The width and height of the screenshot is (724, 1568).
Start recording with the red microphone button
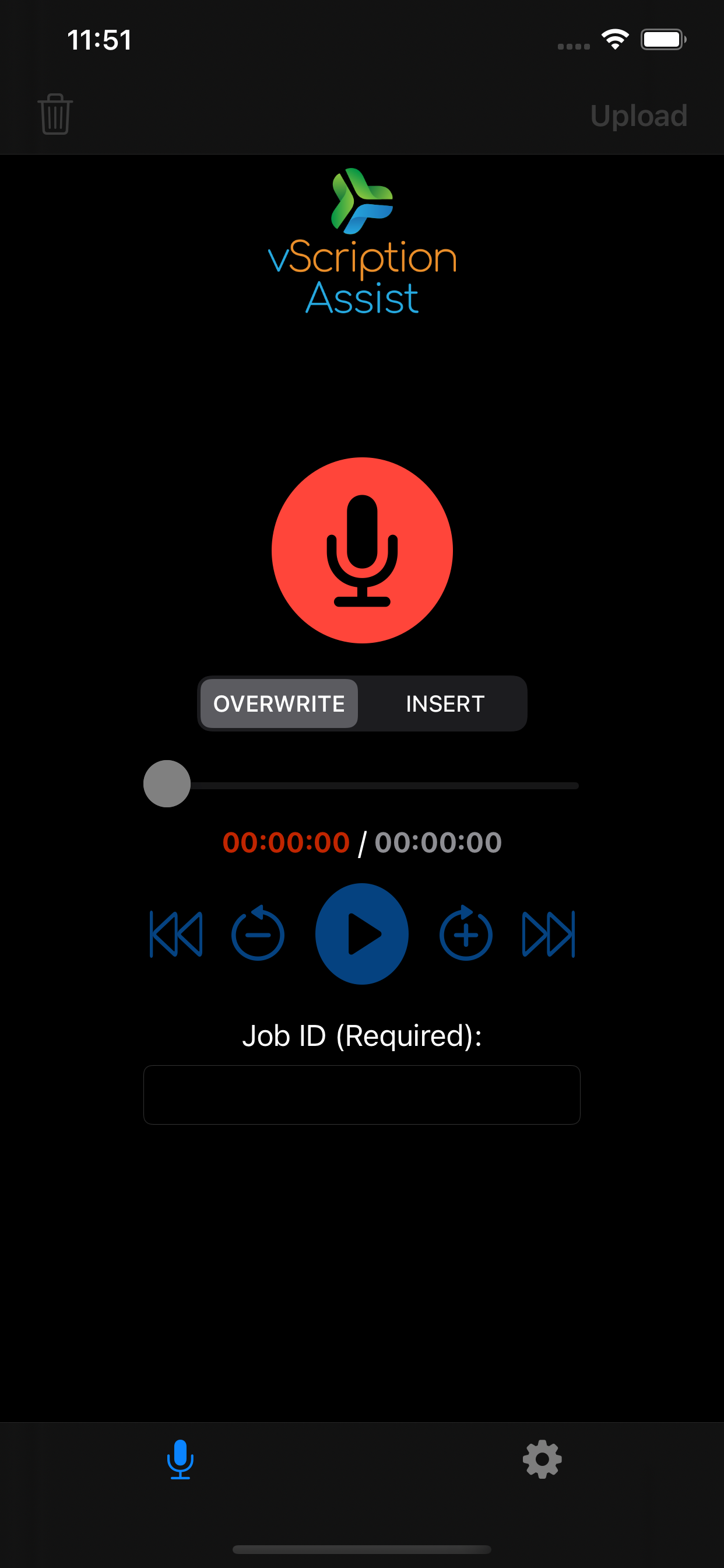tap(362, 550)
